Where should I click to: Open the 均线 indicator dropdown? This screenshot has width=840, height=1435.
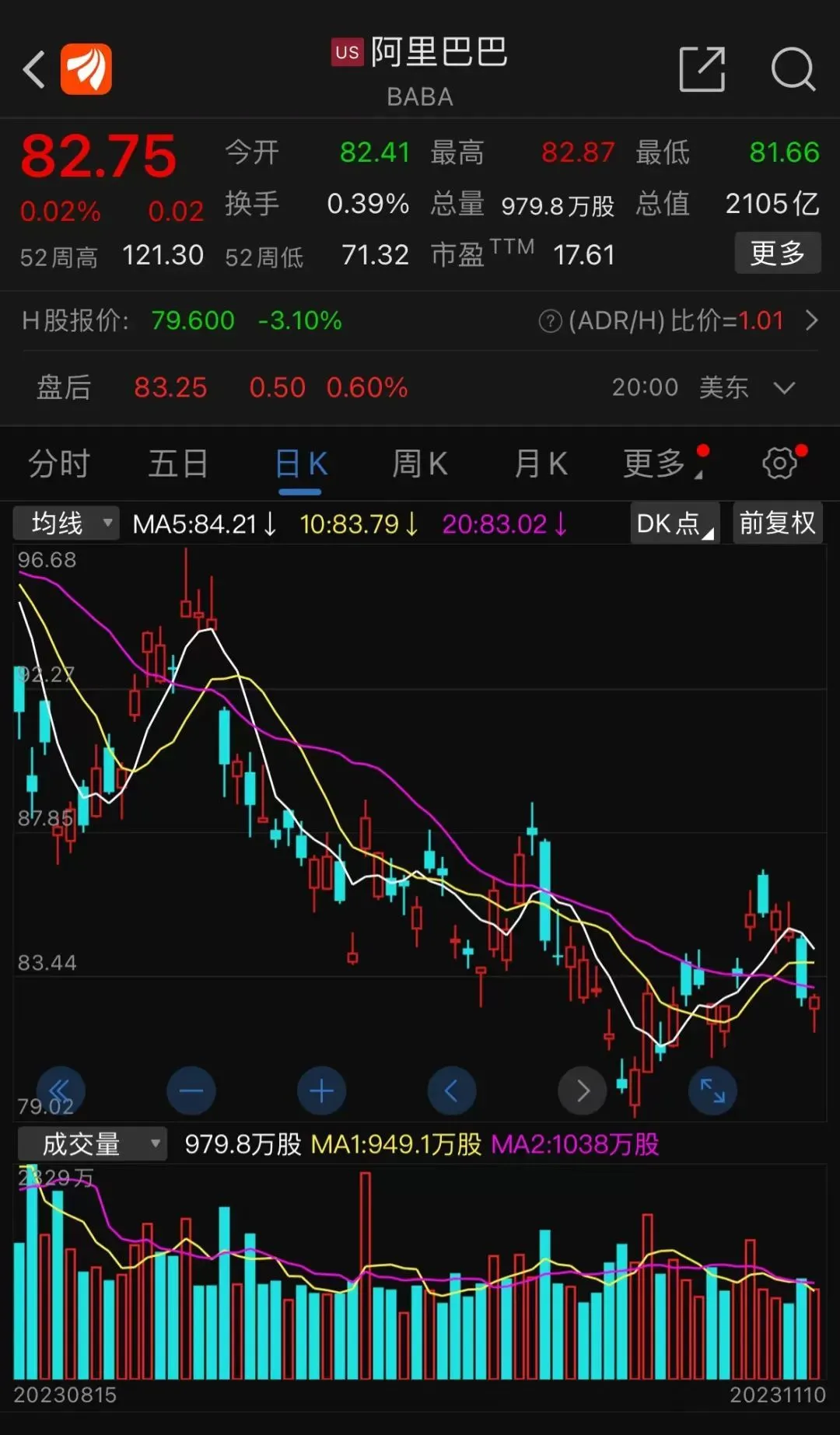(x=66, y=523)
